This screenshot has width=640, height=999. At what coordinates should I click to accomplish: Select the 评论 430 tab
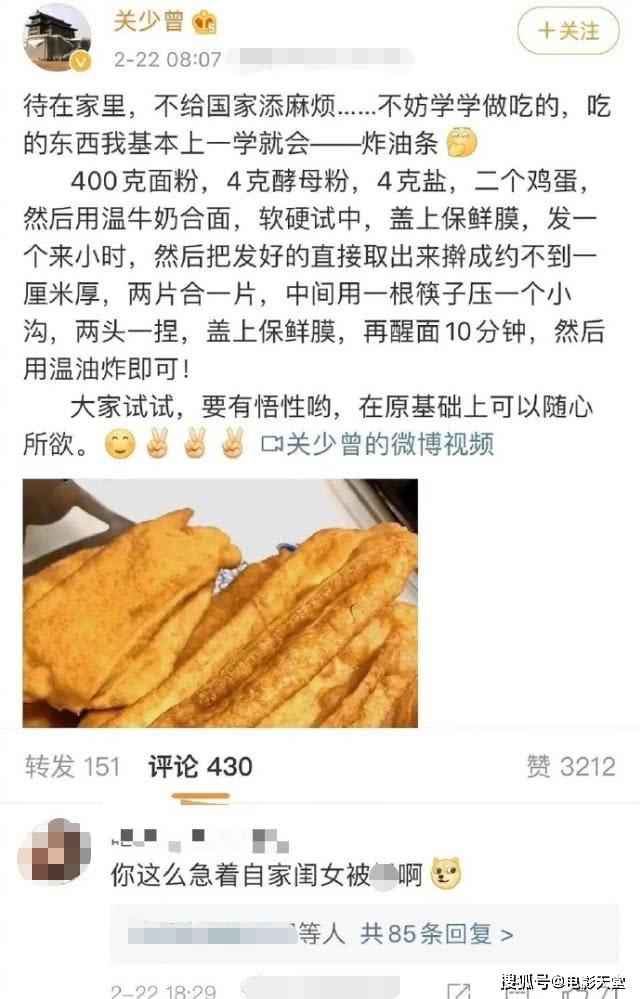[200, 767]
